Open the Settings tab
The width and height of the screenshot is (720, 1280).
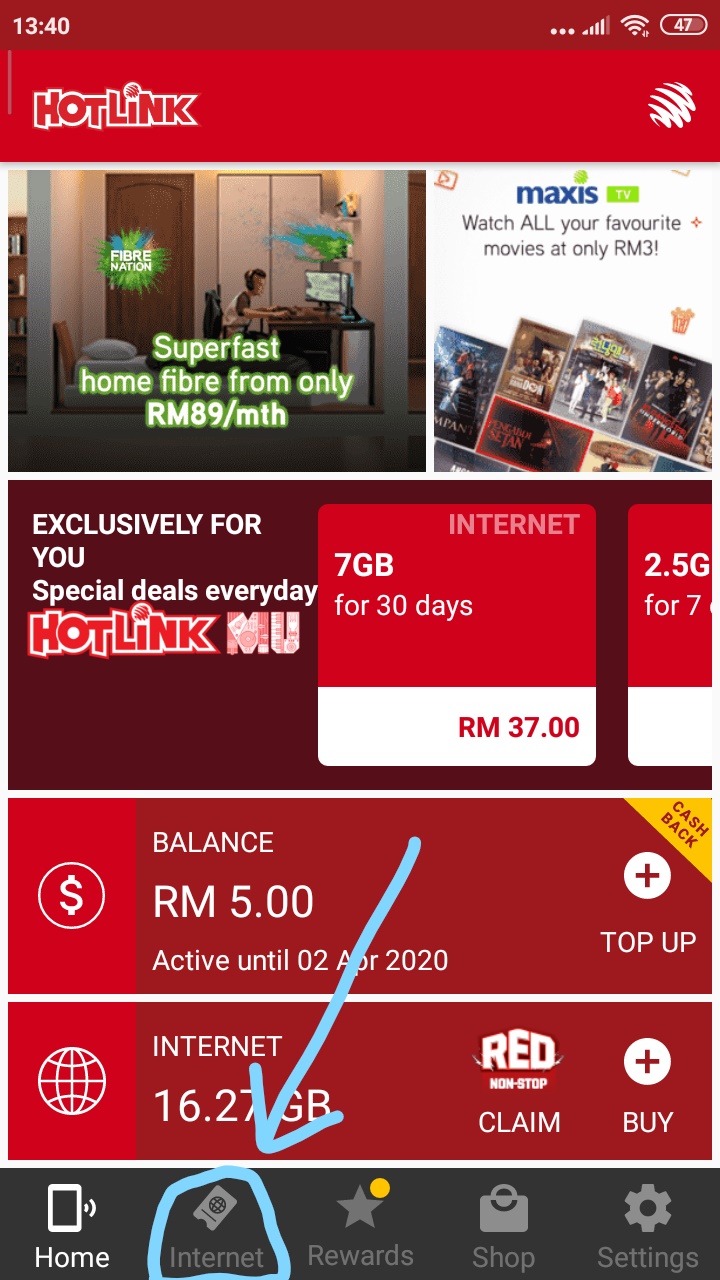[x=647, y=1226]
